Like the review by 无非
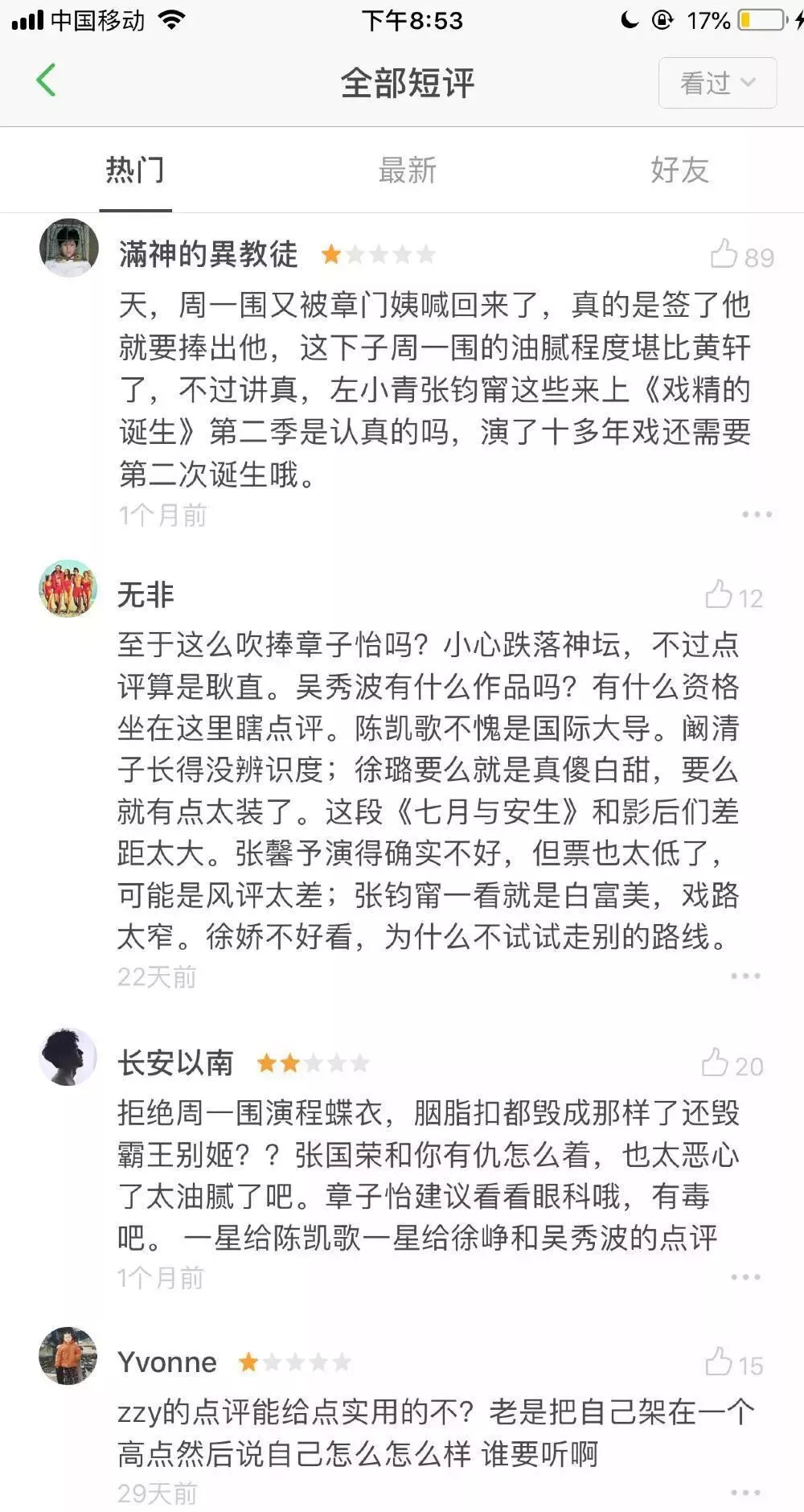 coord(719,595)
